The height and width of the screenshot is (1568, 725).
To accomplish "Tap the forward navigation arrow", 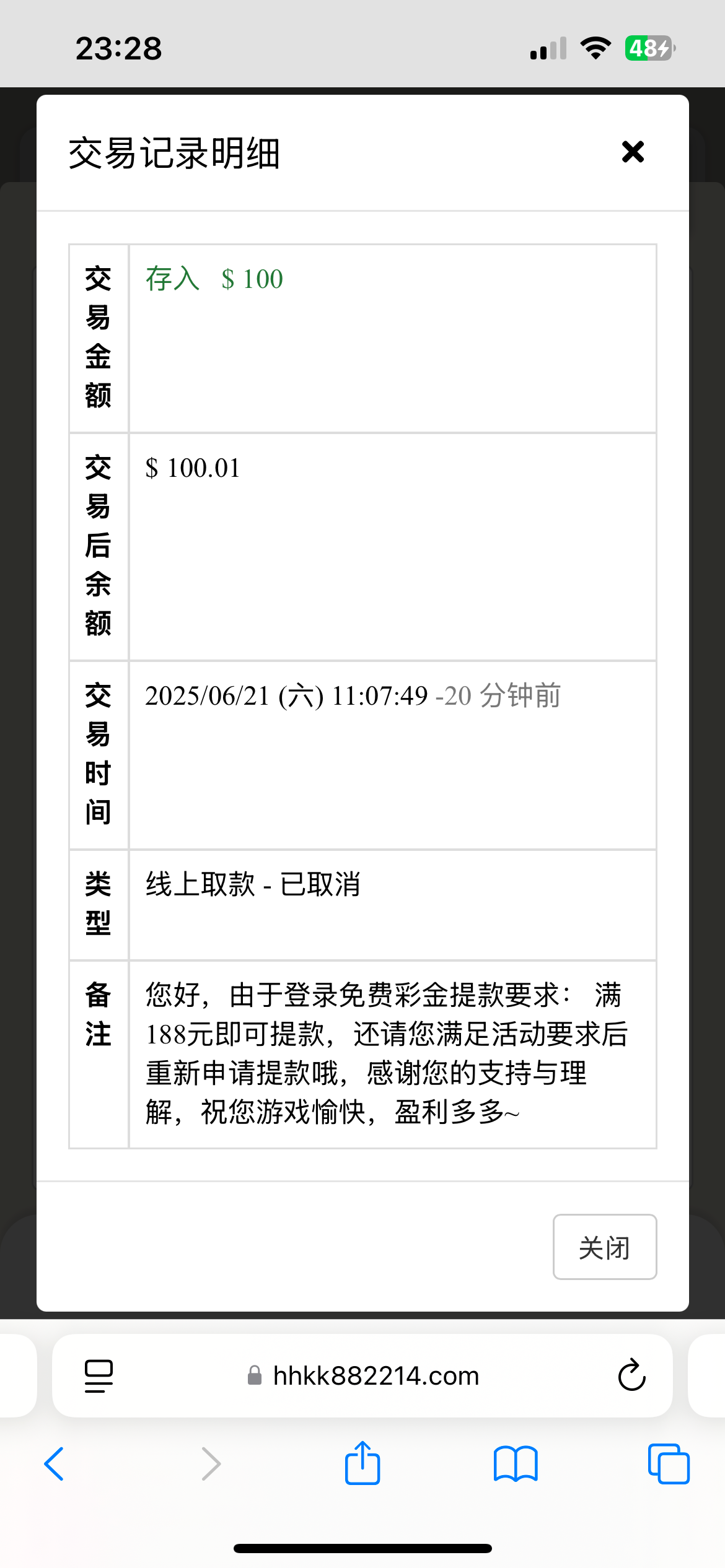I will pyautogui.click(x=211, y=1464).
